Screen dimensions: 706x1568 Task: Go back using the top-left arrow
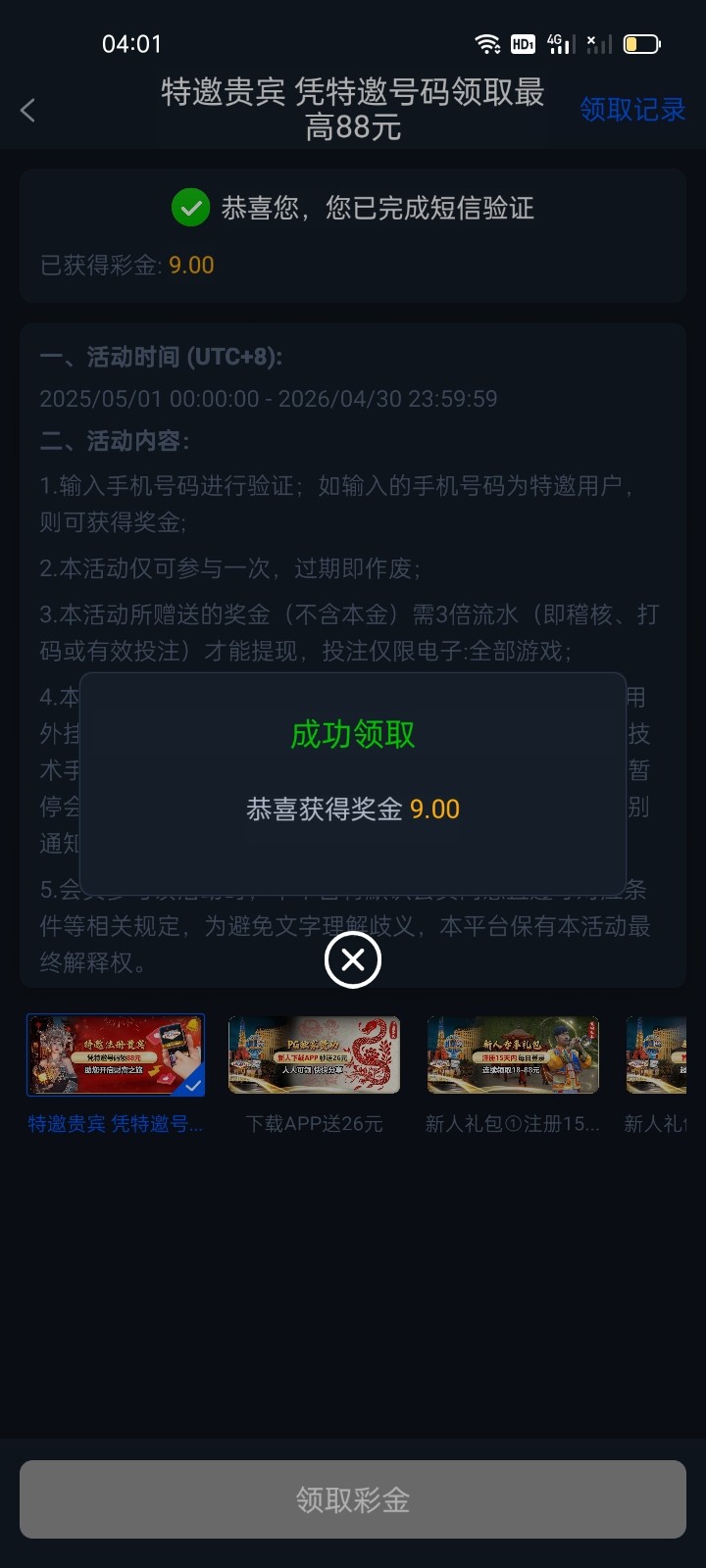28,110
